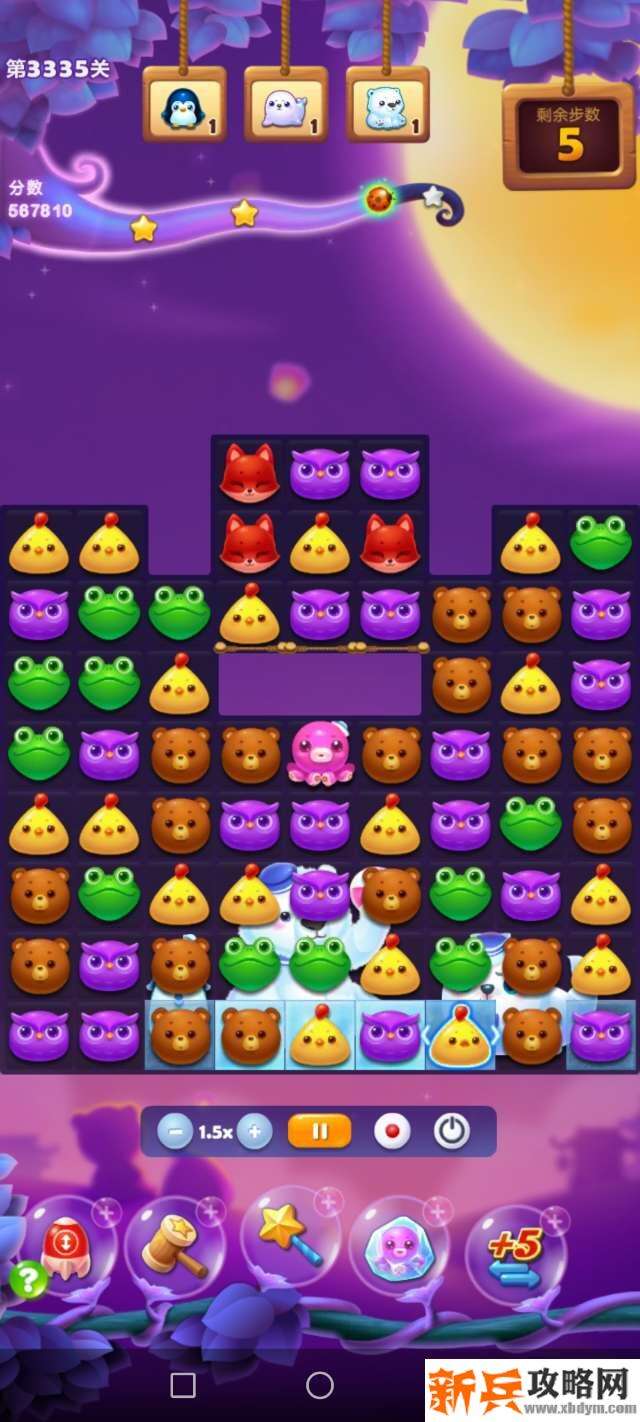Pause with the orange button
The width and height of the screenshot is (640, 1422).
tap(320, 1132)
